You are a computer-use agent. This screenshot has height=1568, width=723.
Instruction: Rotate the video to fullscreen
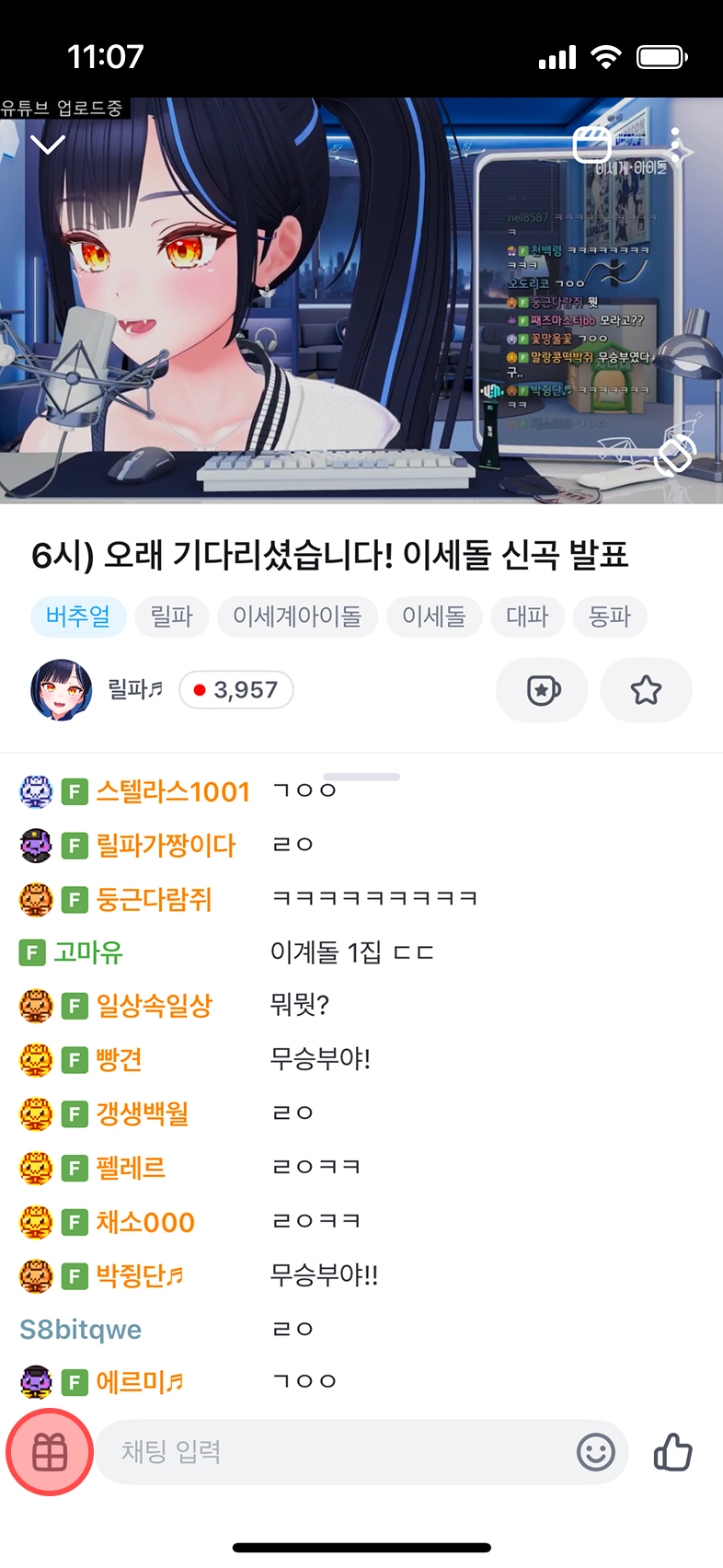[x=675, y=455]
